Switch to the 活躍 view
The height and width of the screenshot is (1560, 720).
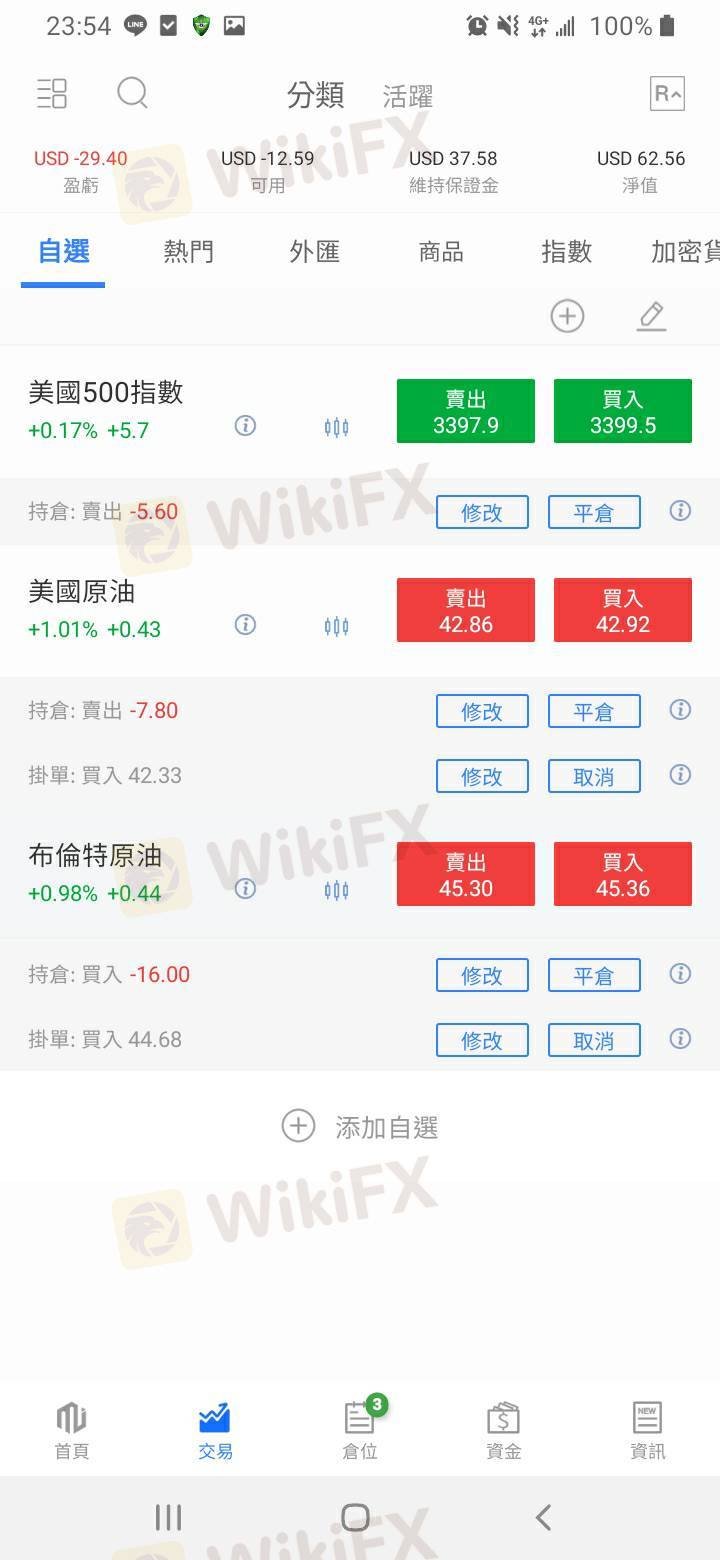click(x=408, y=96)
